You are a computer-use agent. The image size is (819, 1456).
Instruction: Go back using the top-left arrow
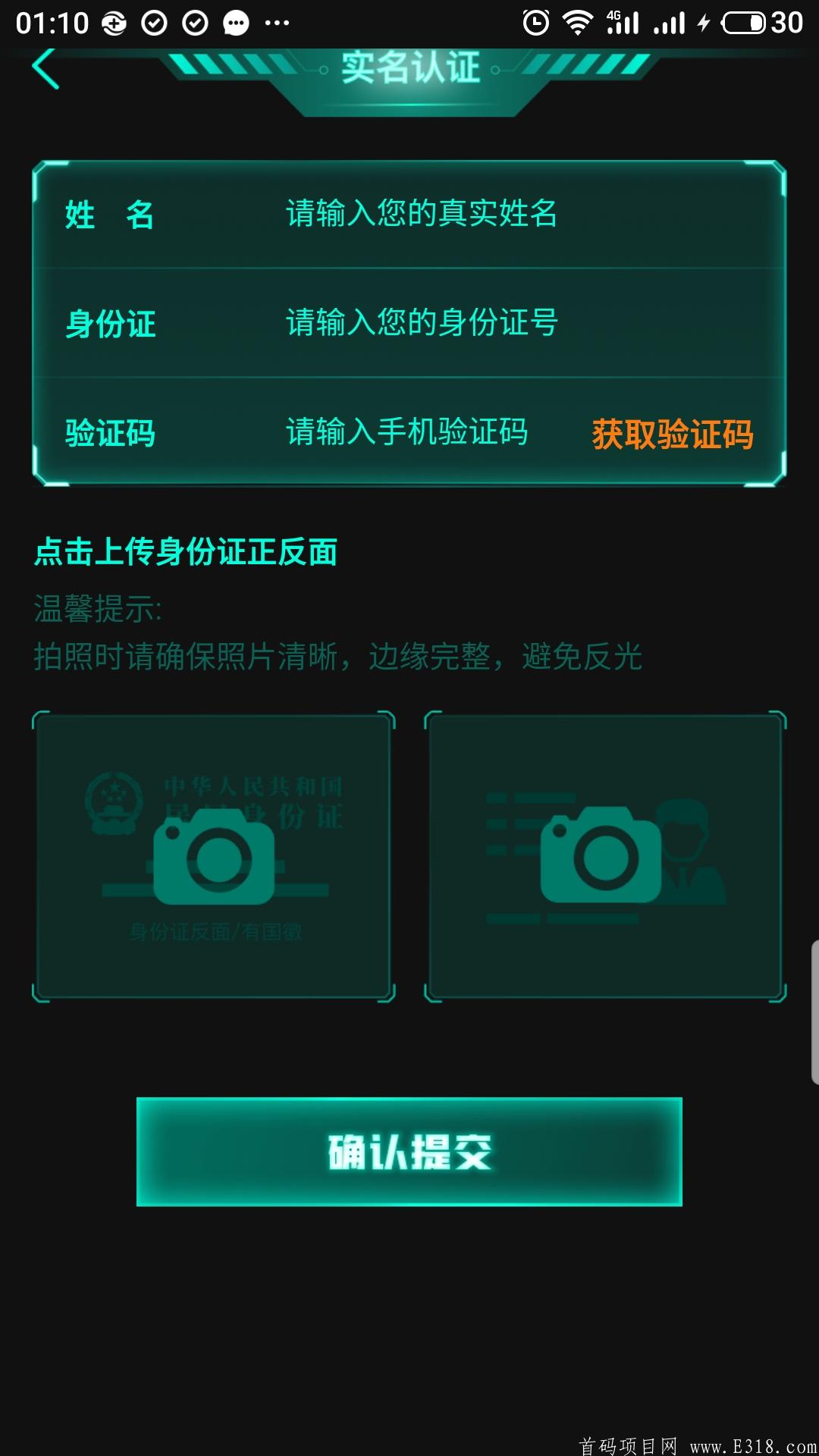[45, 69]
